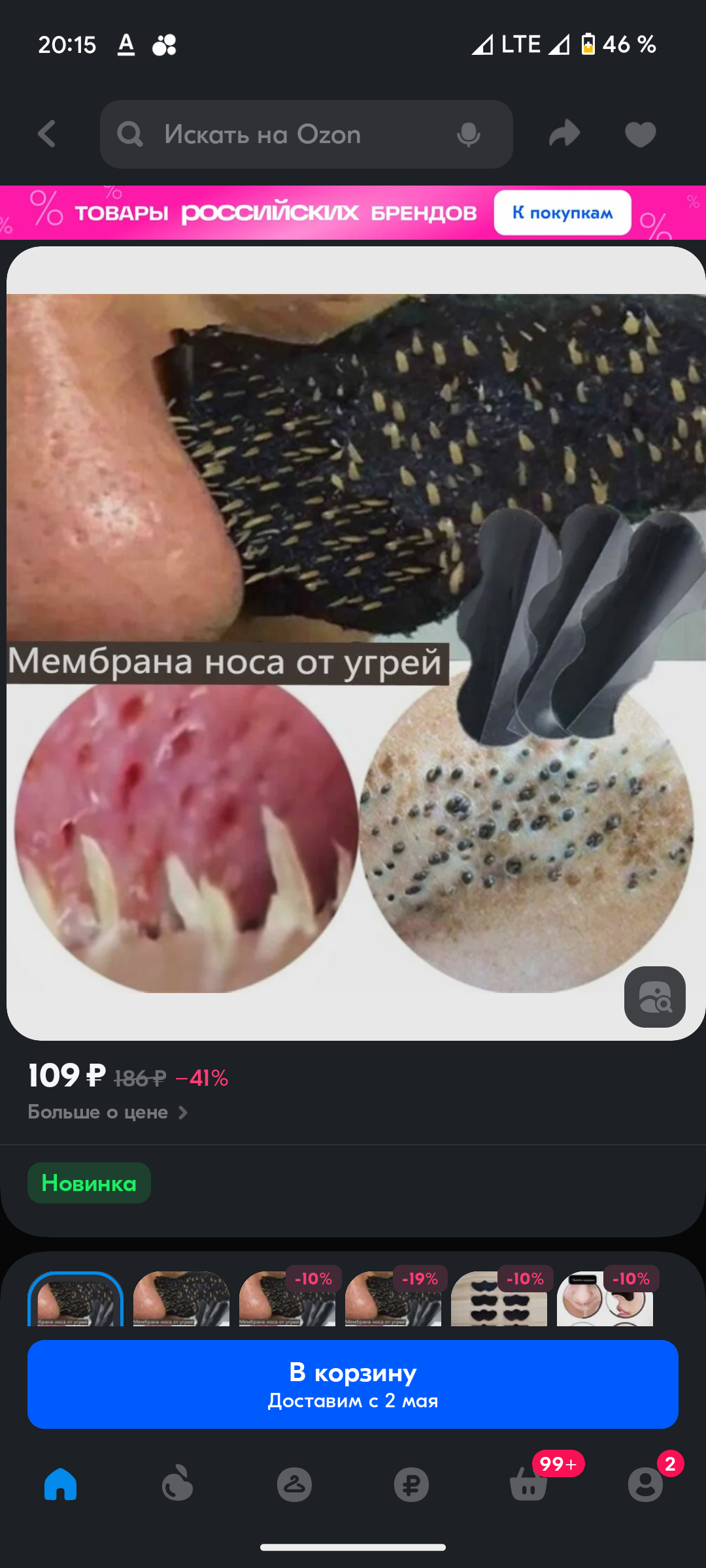Open the profile tab

click(x=645, y=1484)
